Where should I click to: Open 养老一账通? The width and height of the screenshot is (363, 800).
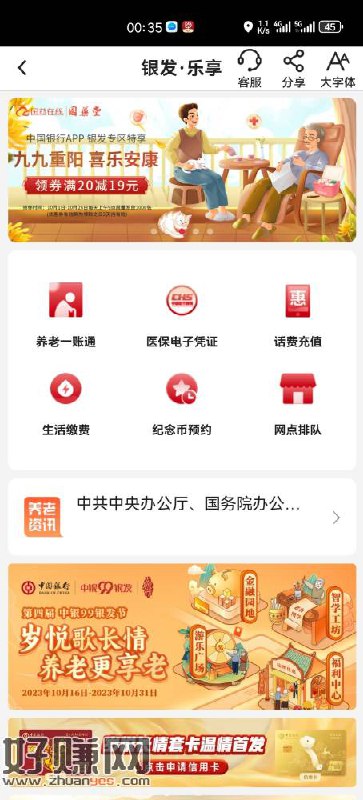point(66,315)
